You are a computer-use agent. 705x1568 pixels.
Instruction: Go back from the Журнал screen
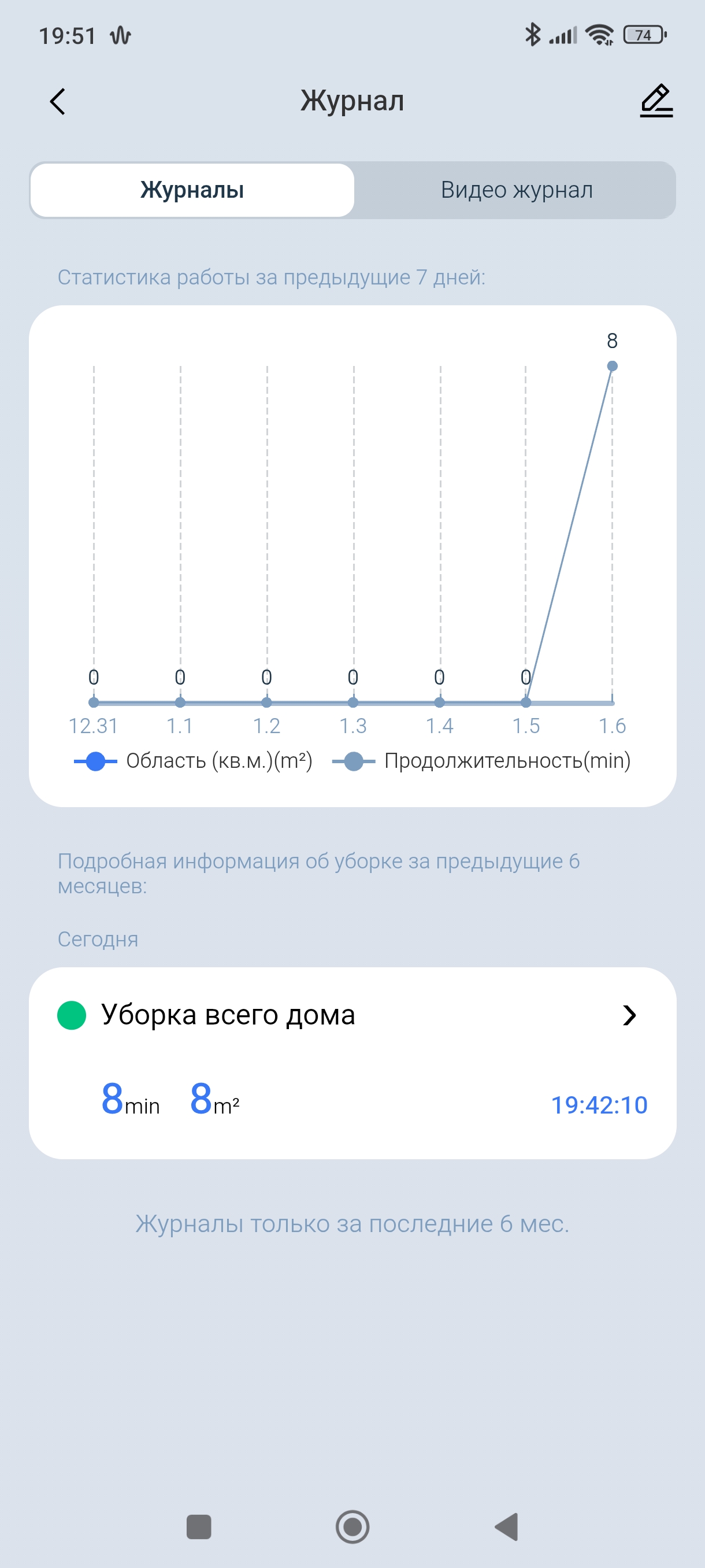tap(58, 102)
